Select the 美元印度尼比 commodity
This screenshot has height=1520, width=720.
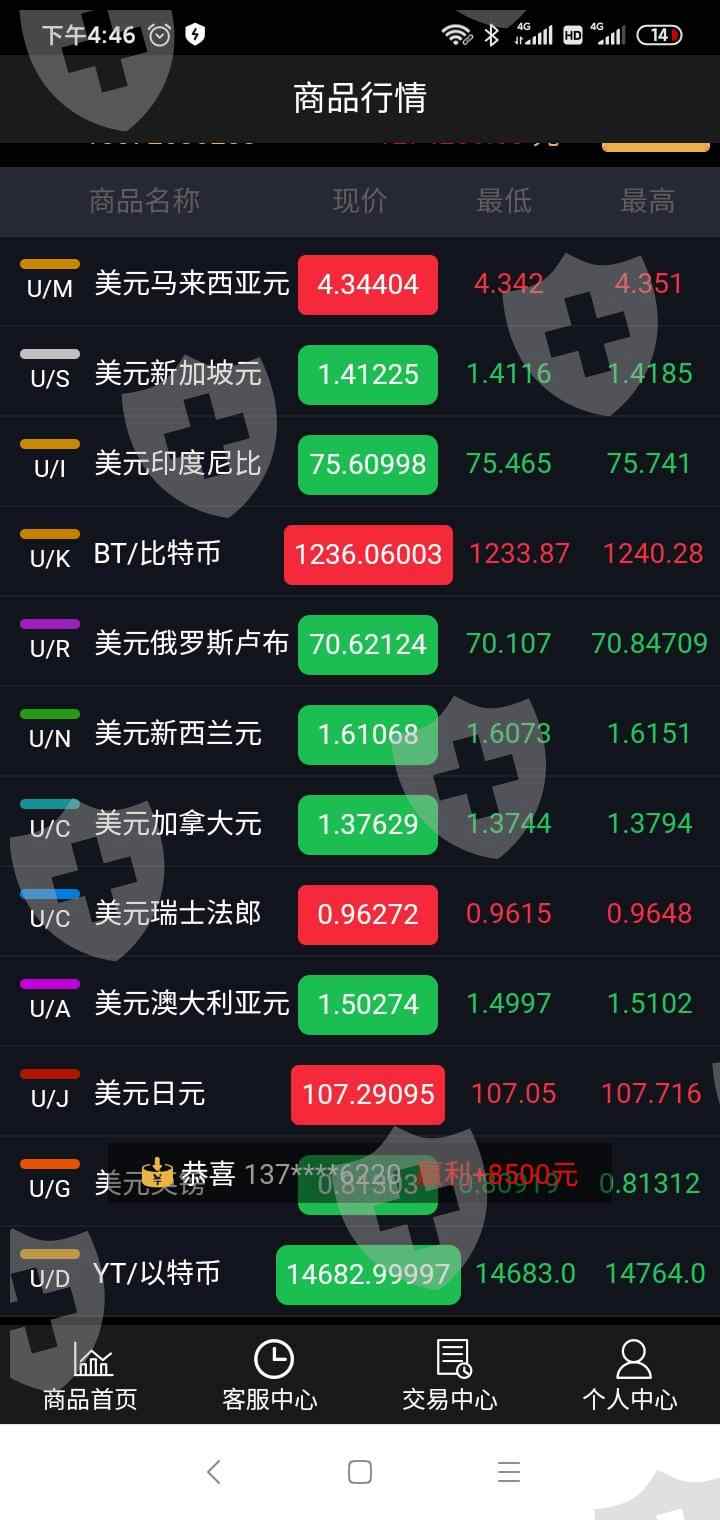pos(360,463)
